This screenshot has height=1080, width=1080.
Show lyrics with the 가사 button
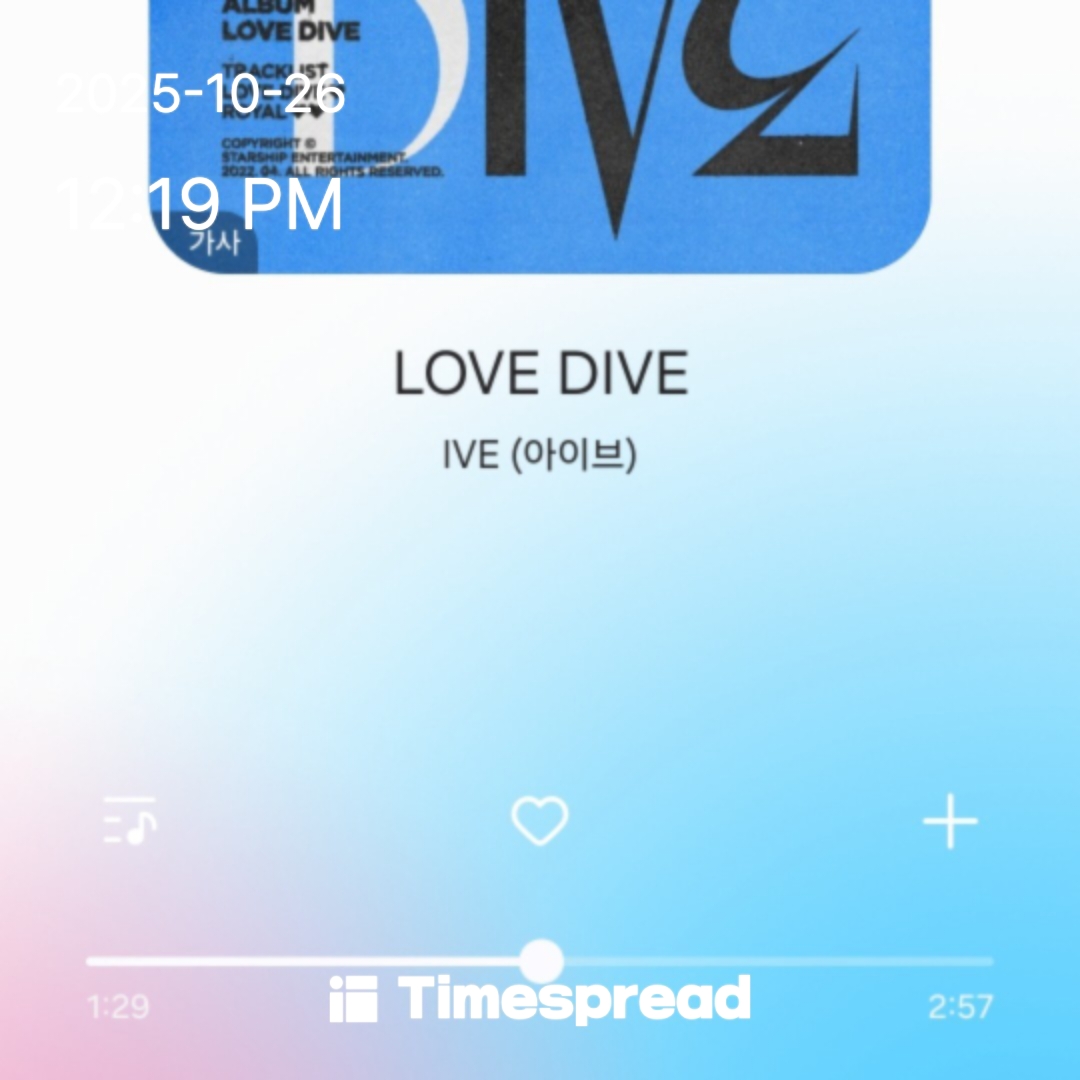(x=214, y=245)
